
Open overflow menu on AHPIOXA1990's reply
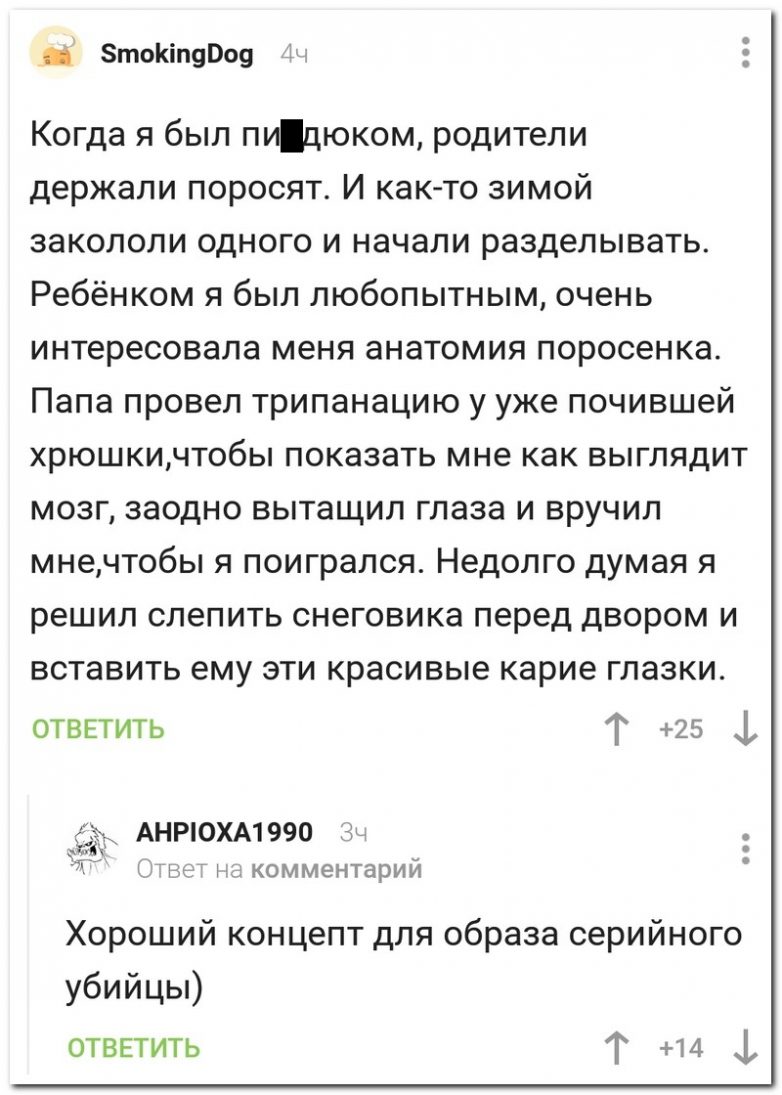pos(744,847)
